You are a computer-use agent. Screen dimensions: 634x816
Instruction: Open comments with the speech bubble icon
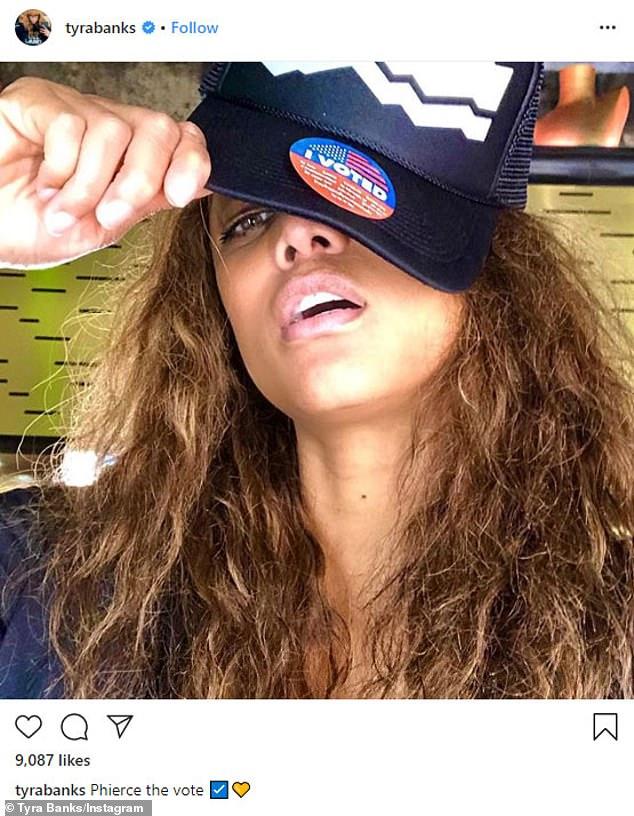pyautogui.click(x=74, y=727)
